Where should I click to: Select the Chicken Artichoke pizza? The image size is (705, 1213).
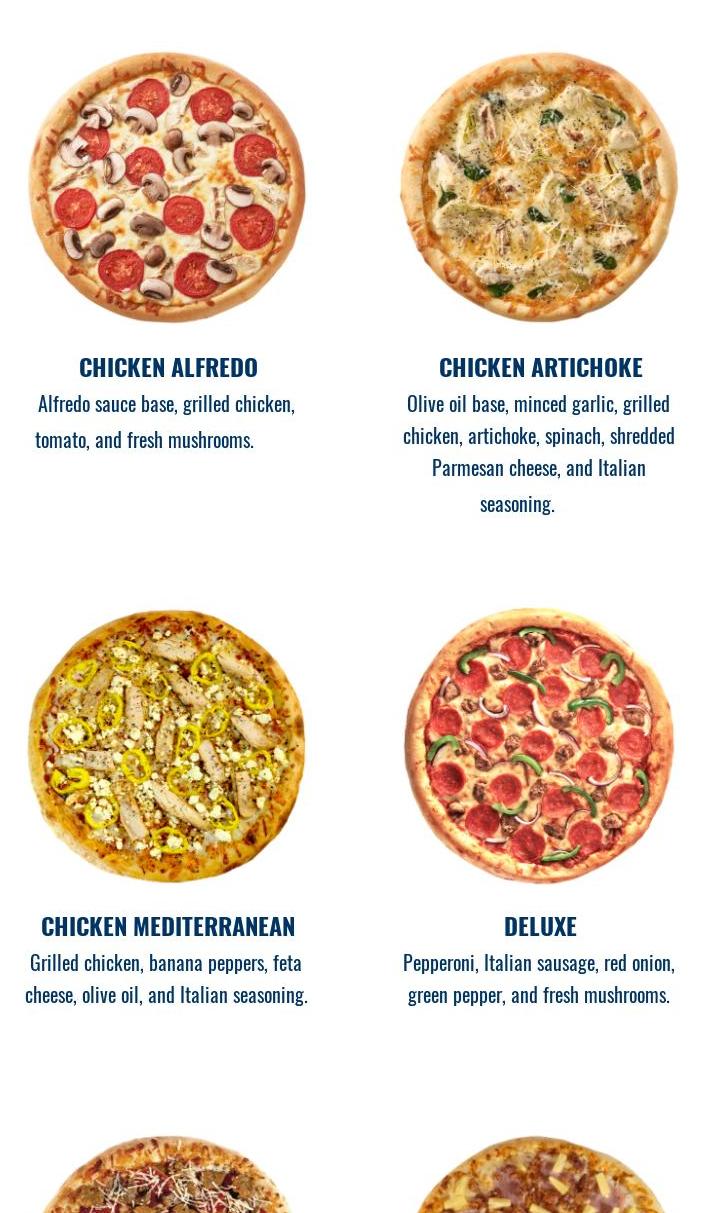(x=539, y=188)
